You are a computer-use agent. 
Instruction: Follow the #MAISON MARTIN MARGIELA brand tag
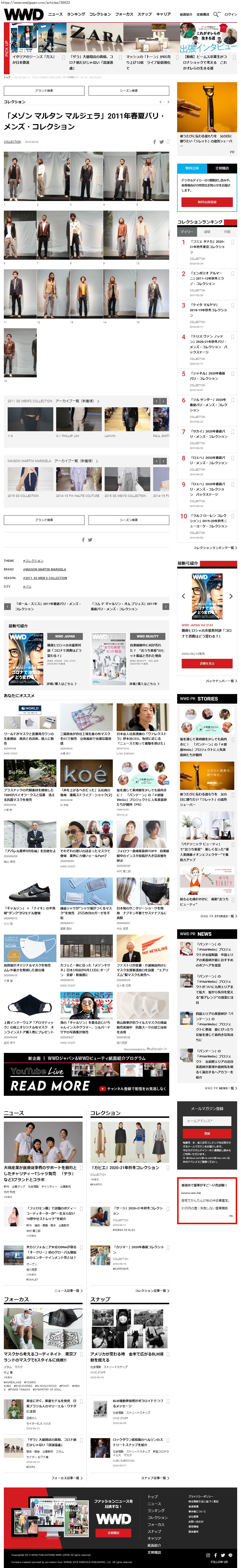click(45, 569)
